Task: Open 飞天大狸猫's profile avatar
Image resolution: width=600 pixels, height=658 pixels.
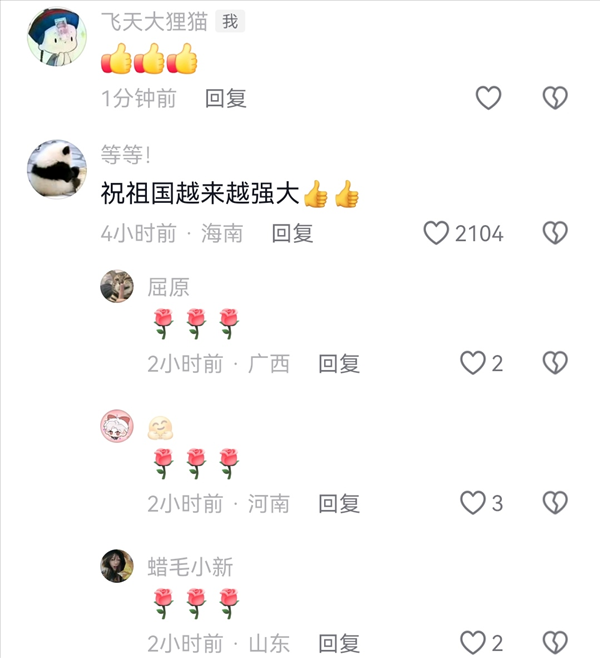Action: [x=57, y=38]
